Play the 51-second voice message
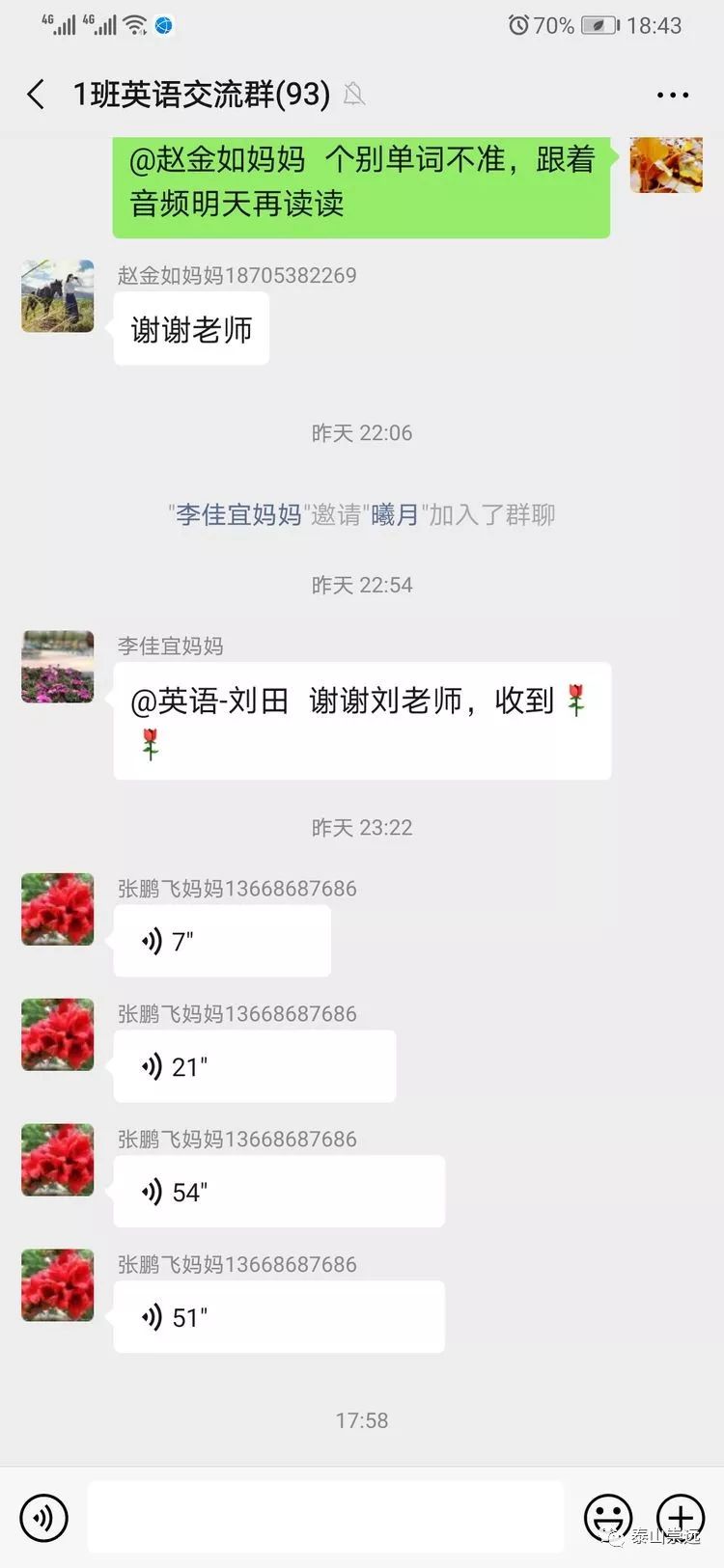 (x=279, y=1317)
